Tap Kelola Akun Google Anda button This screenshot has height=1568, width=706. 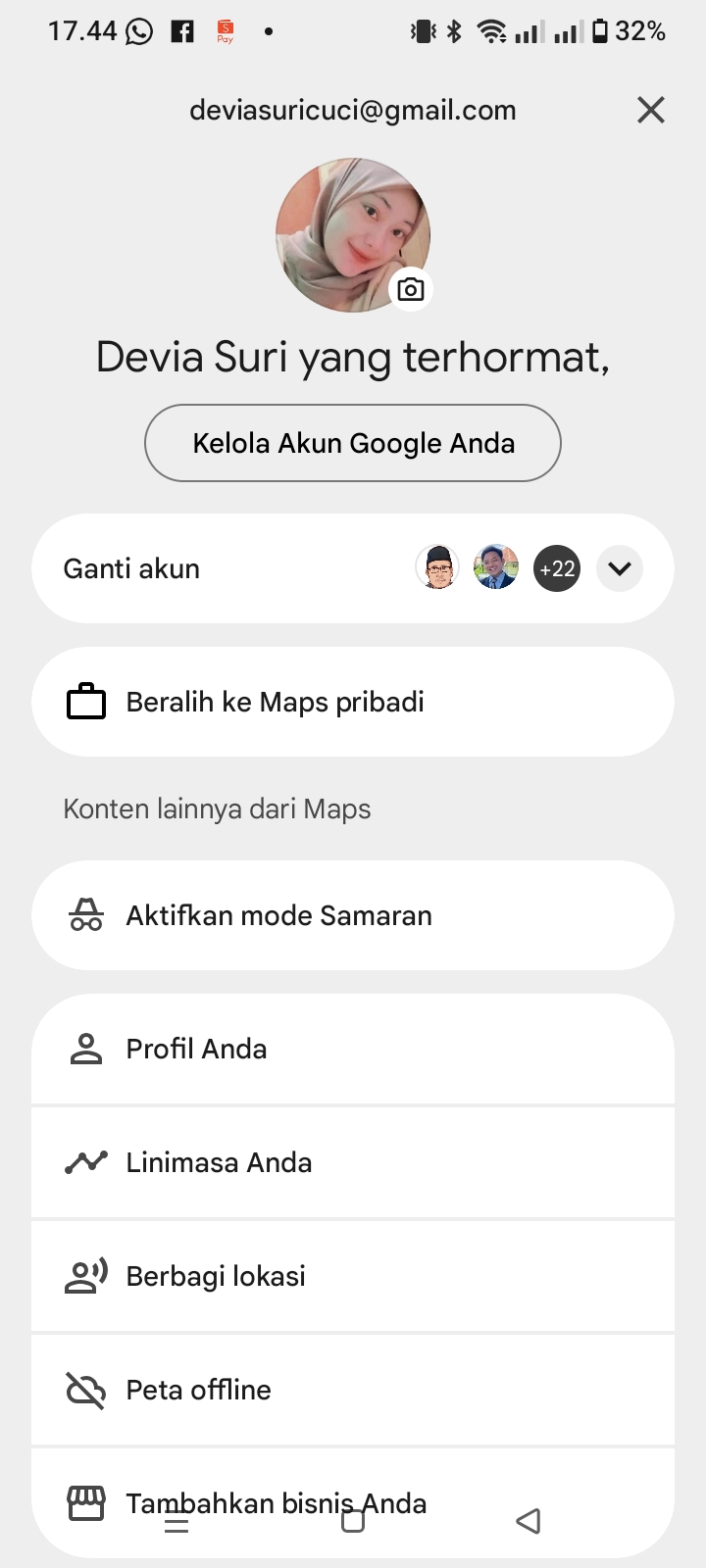click(353, 443)
